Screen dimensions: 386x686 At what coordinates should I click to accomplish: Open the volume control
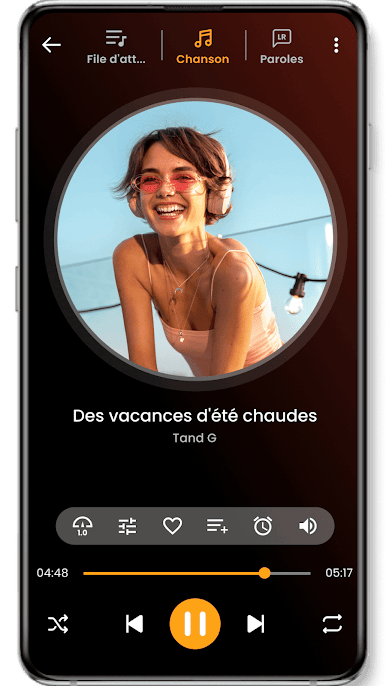[308, 526]
